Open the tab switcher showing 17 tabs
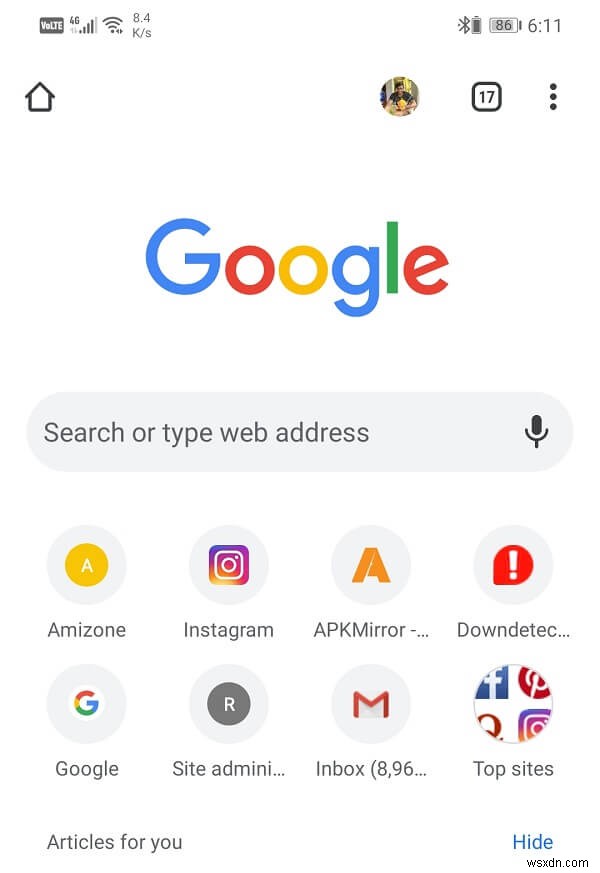This screenshot has width=600, height=873. 486,97
